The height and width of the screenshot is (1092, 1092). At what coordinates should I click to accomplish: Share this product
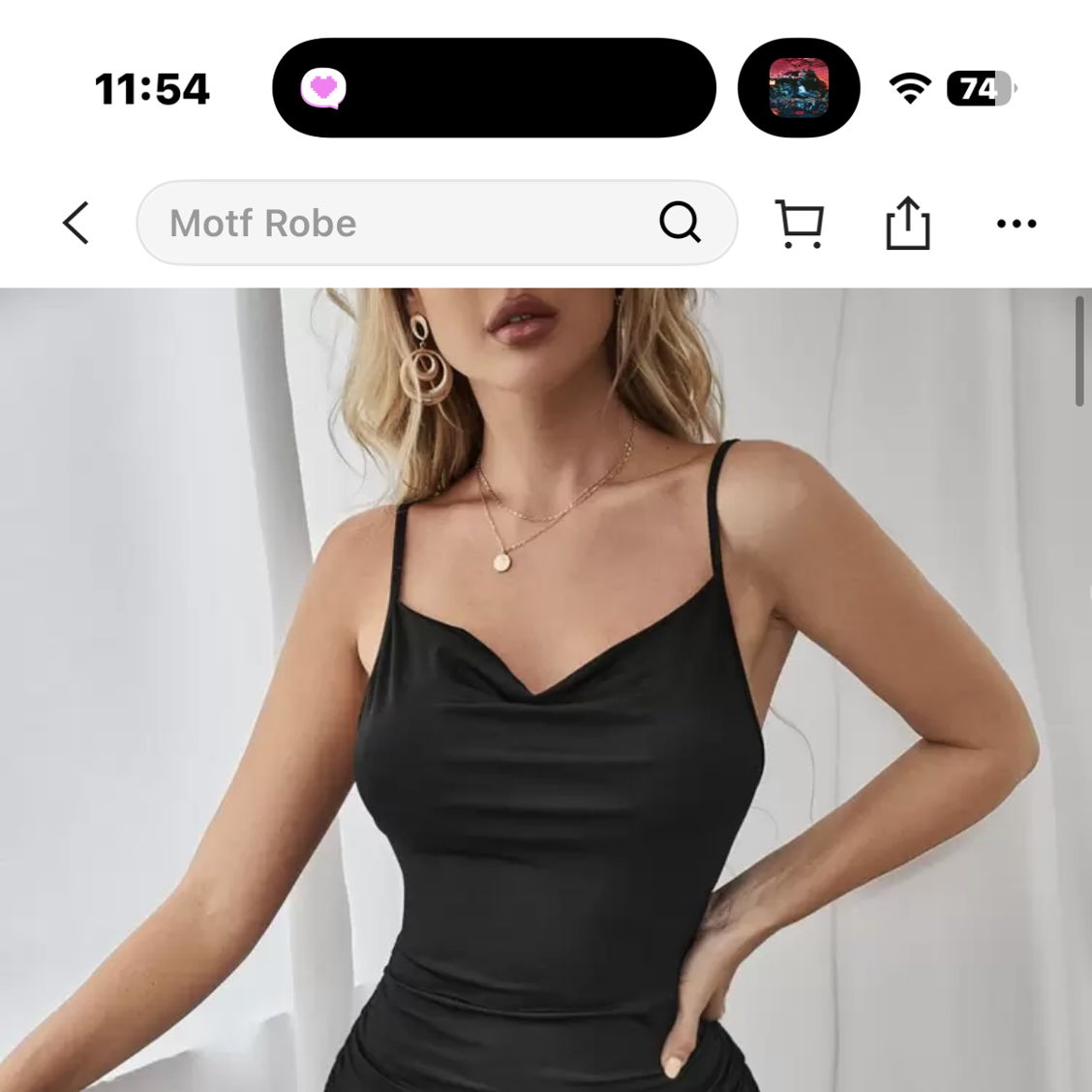908,223
